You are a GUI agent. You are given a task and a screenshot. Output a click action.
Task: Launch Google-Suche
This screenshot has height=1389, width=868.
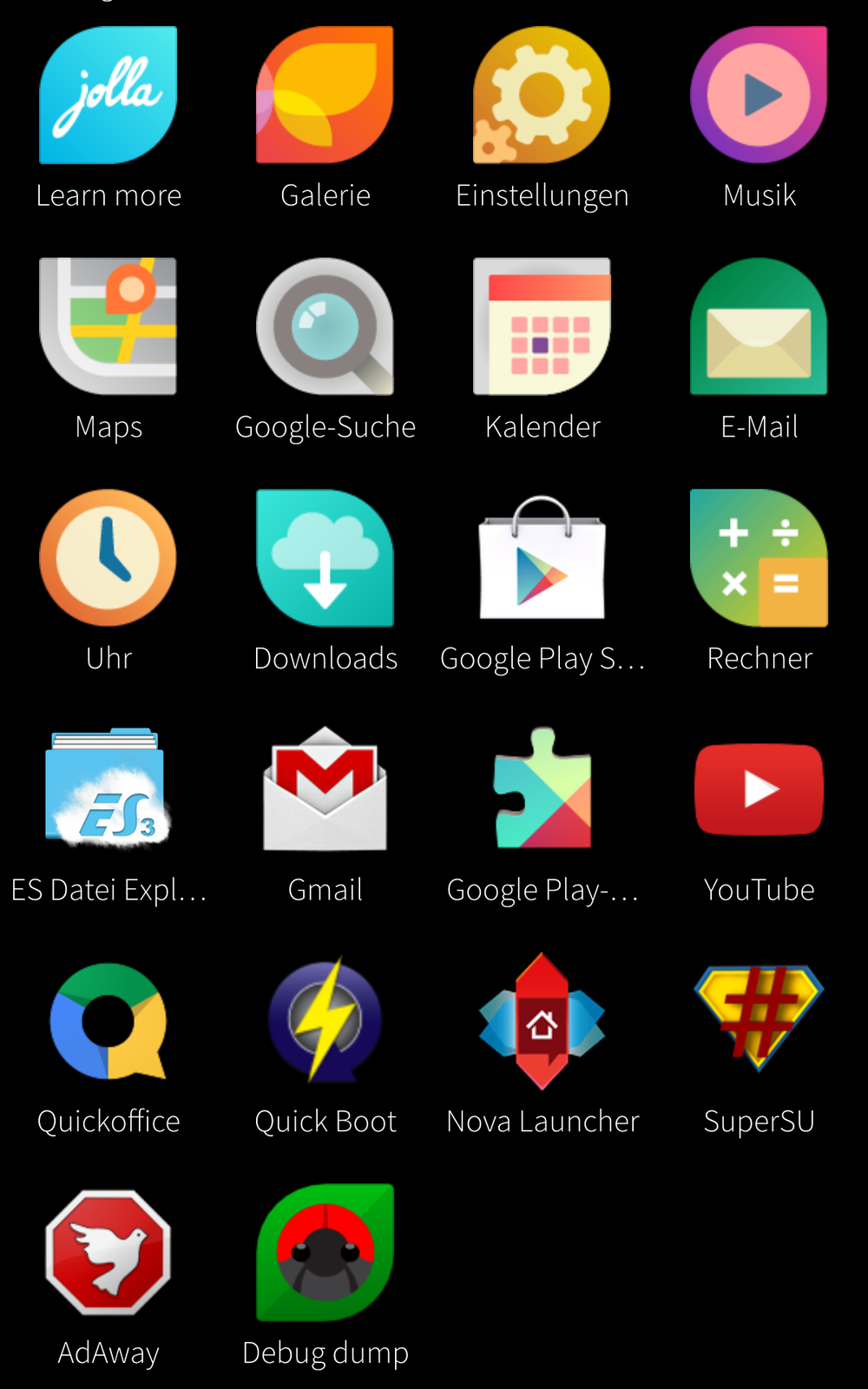325,326
